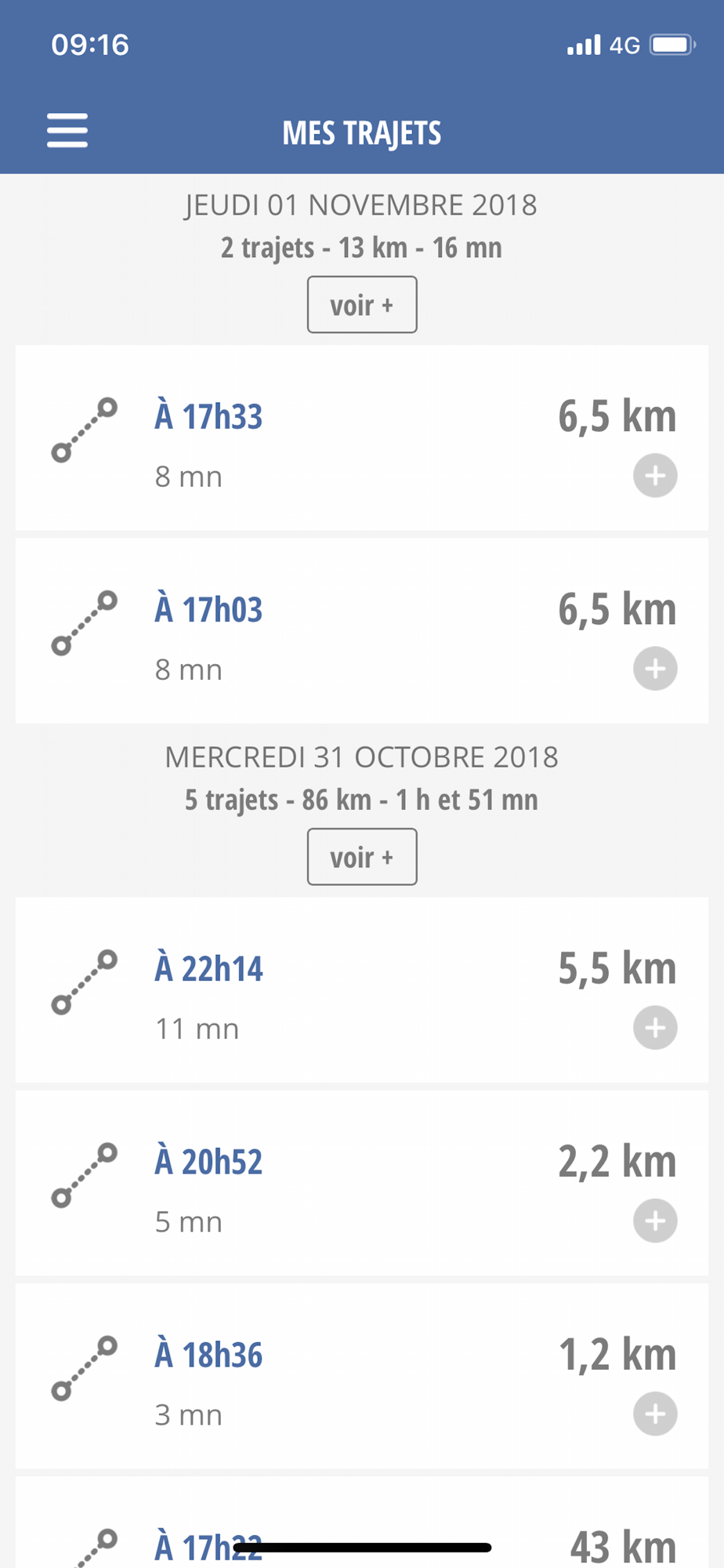This screenshot has width=724, height=1568.
Task: Tap voir + under Jeudi 01 Novembre
Action: (x=362, y=304)
